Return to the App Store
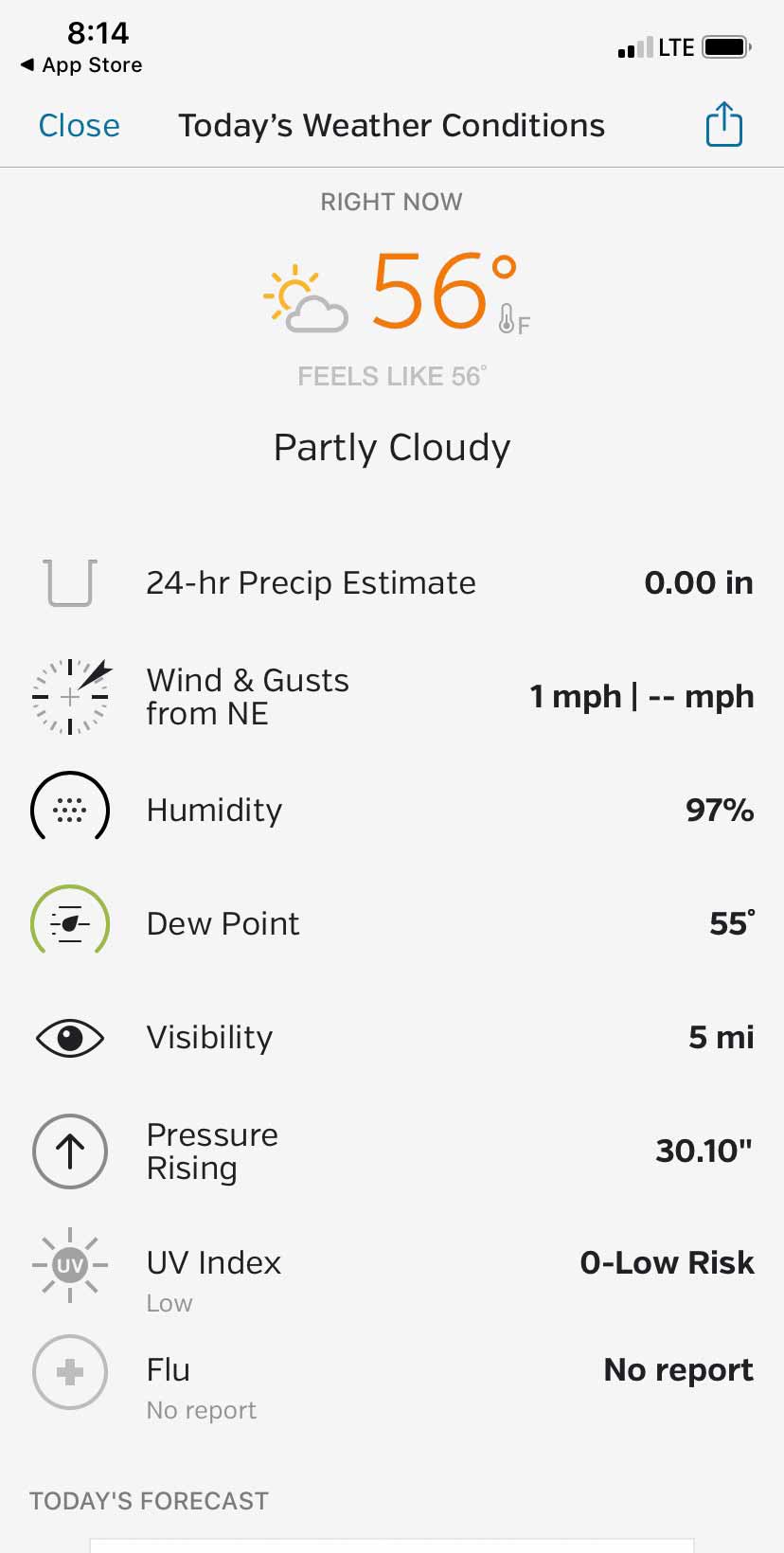Image resolution: width=784 pixels, height=1553 pixels. click(80, 65)
